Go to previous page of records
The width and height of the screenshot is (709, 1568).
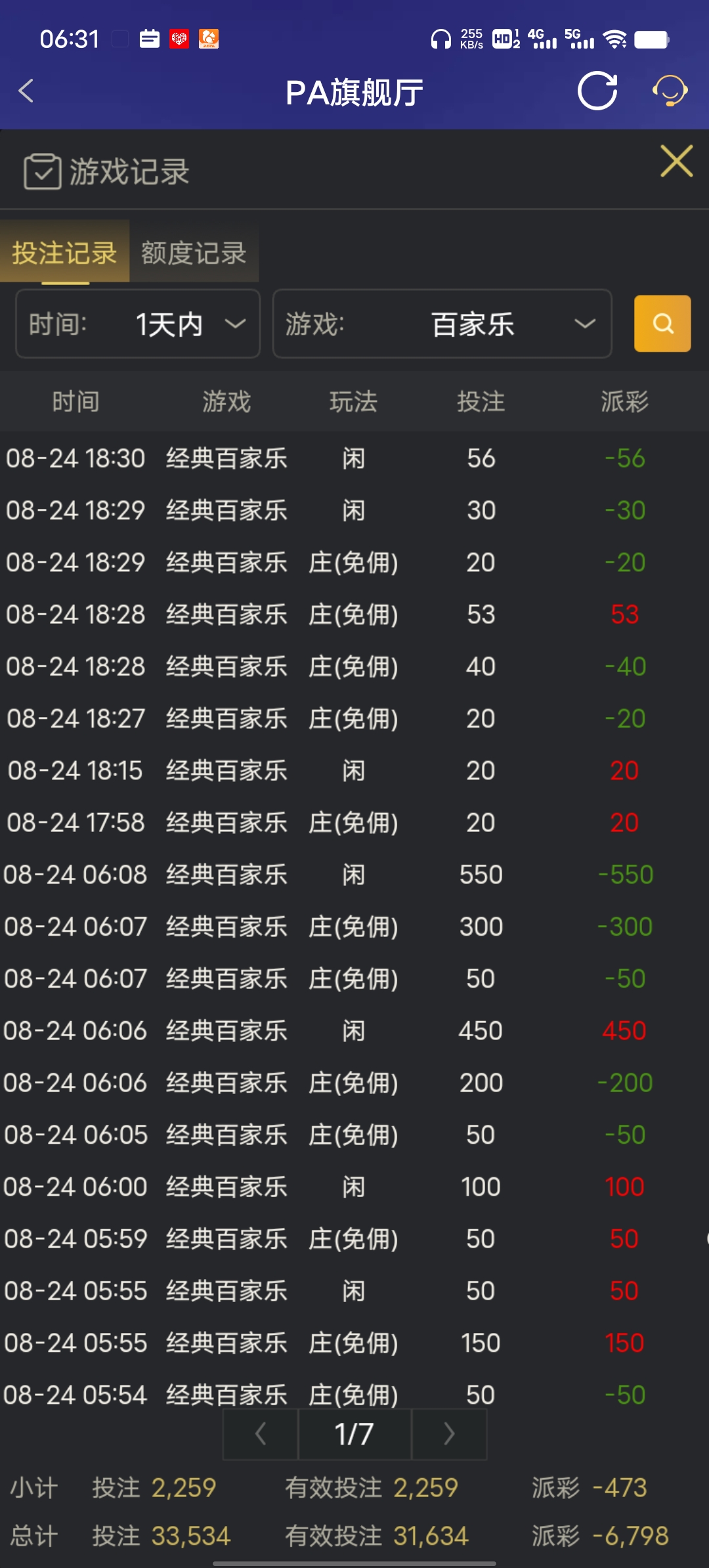click(x=261, y=1434)
